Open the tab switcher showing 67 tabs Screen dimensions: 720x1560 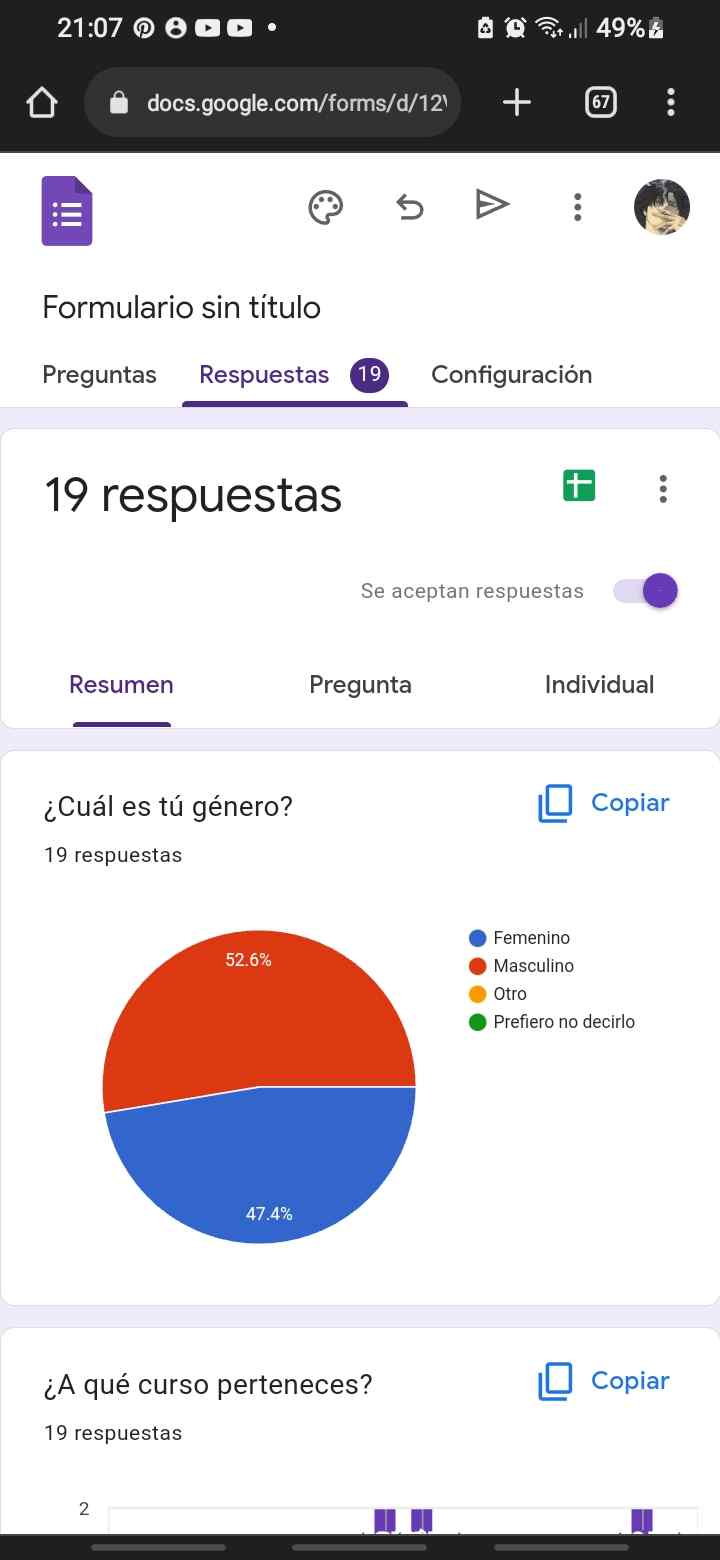click(600, 102)
